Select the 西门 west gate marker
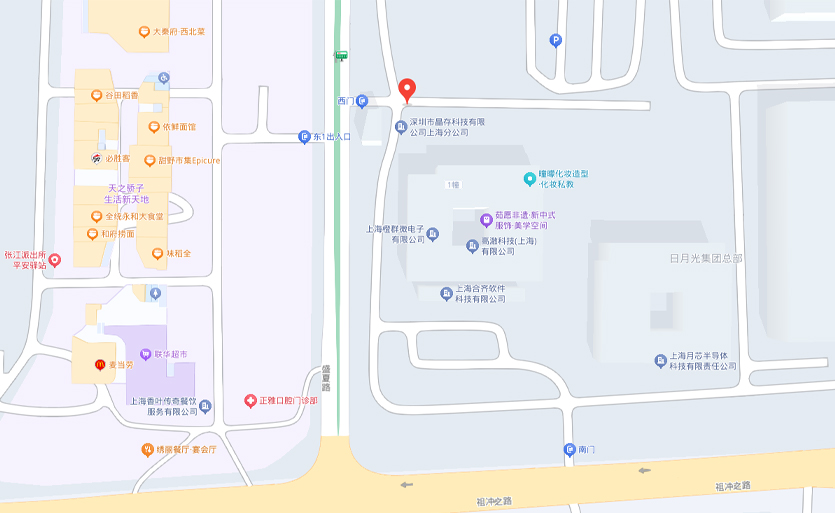This screenshot has width=835, height=513. click(362, 101)
